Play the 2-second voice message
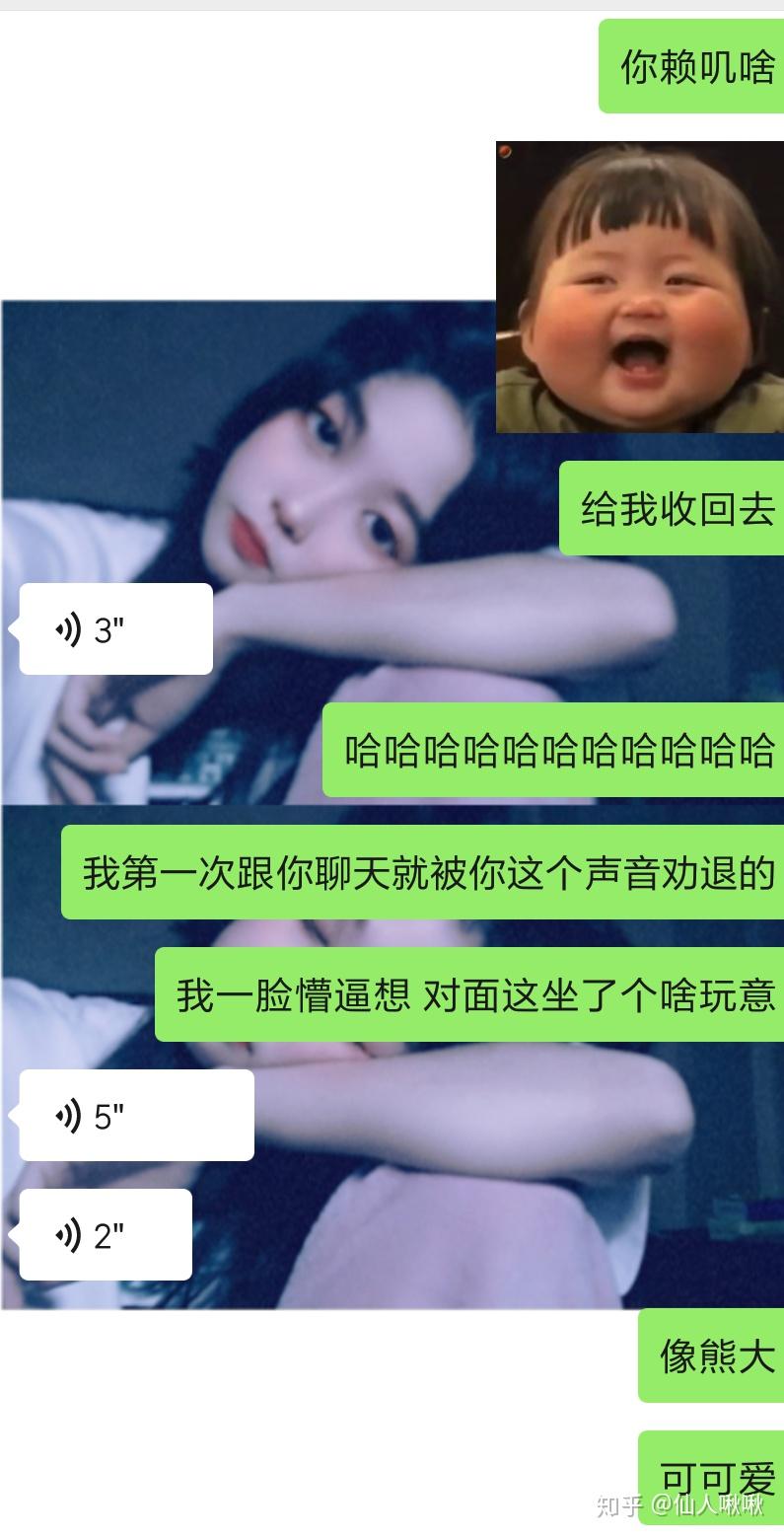 (x=106, y=1234)
